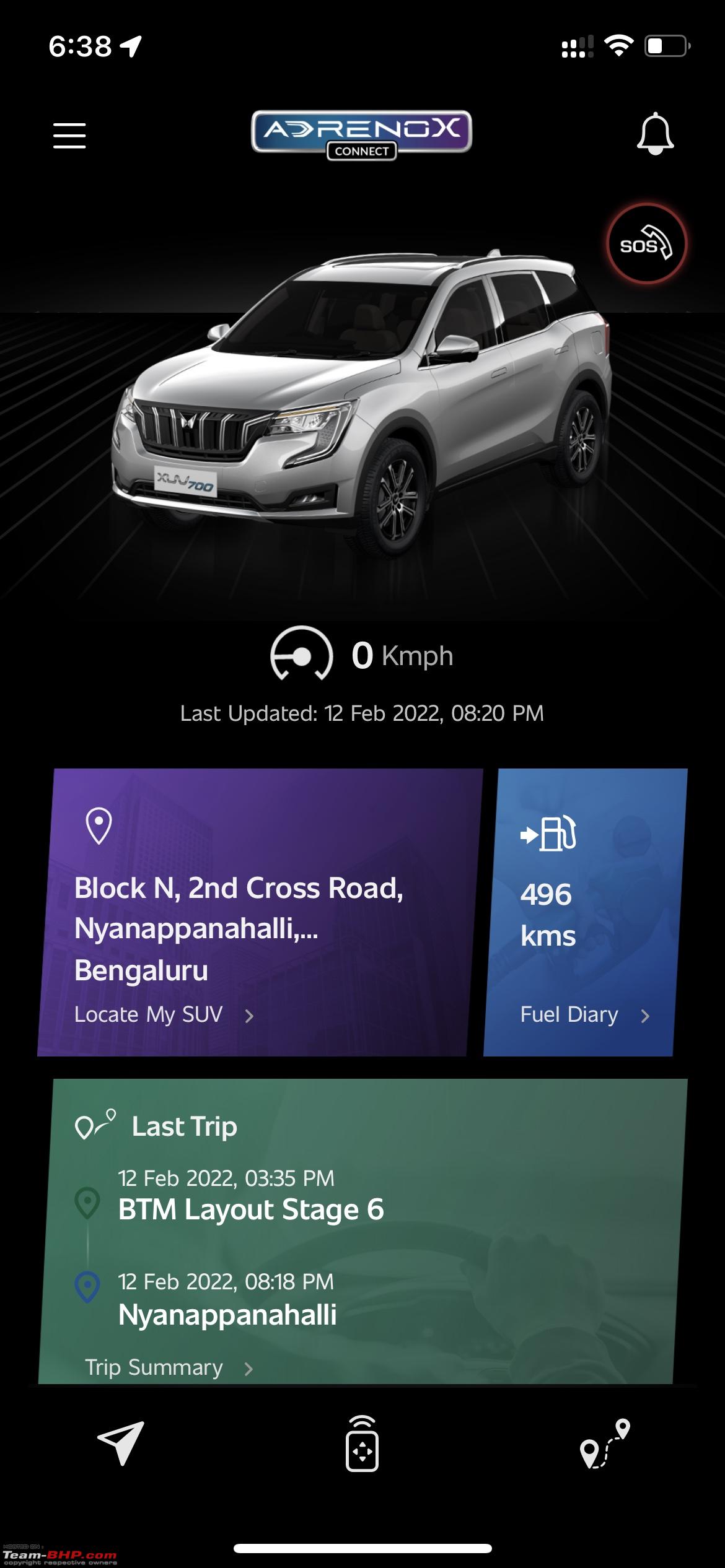
Task: Tap the SOS emergency button
Action: pyautogui.click(x=647, y=244)
